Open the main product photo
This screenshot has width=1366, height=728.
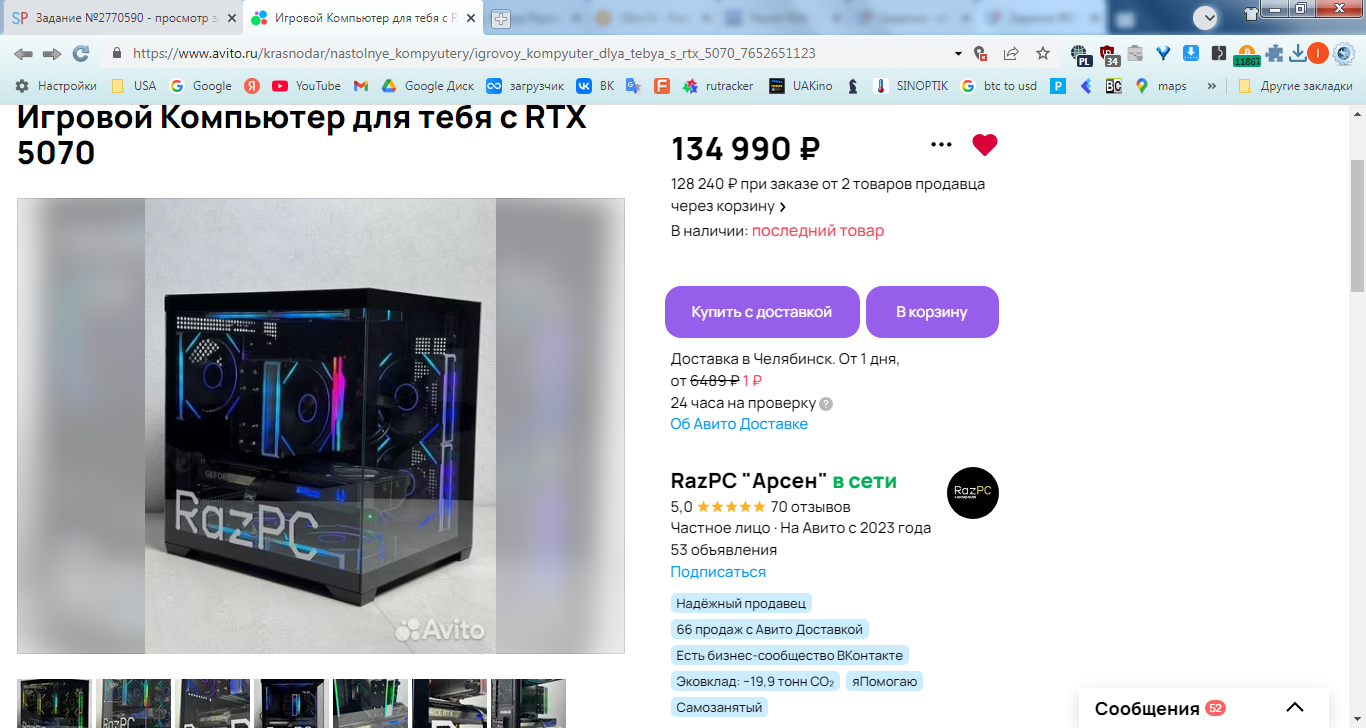[320, 425]
